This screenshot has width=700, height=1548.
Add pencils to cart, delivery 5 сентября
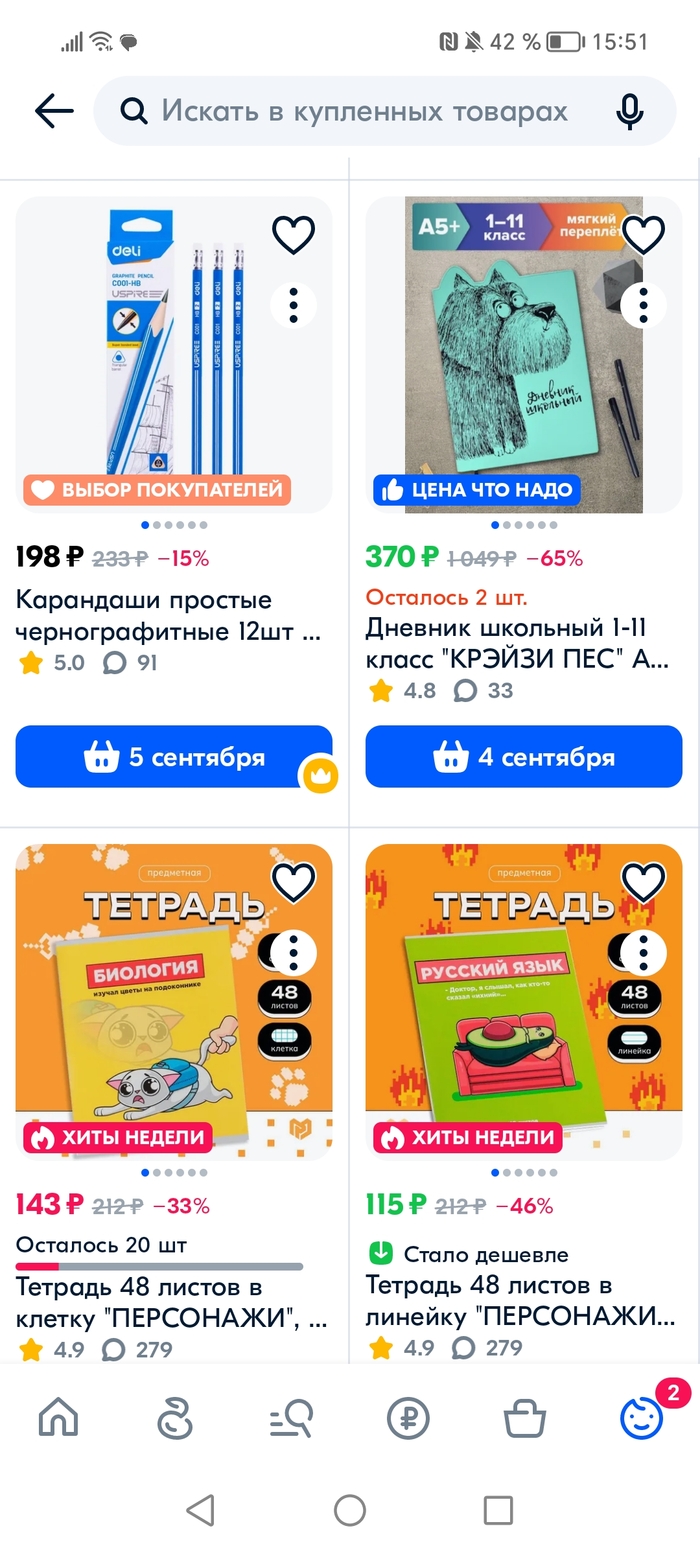pyautogui.click(x=174, y=757)
